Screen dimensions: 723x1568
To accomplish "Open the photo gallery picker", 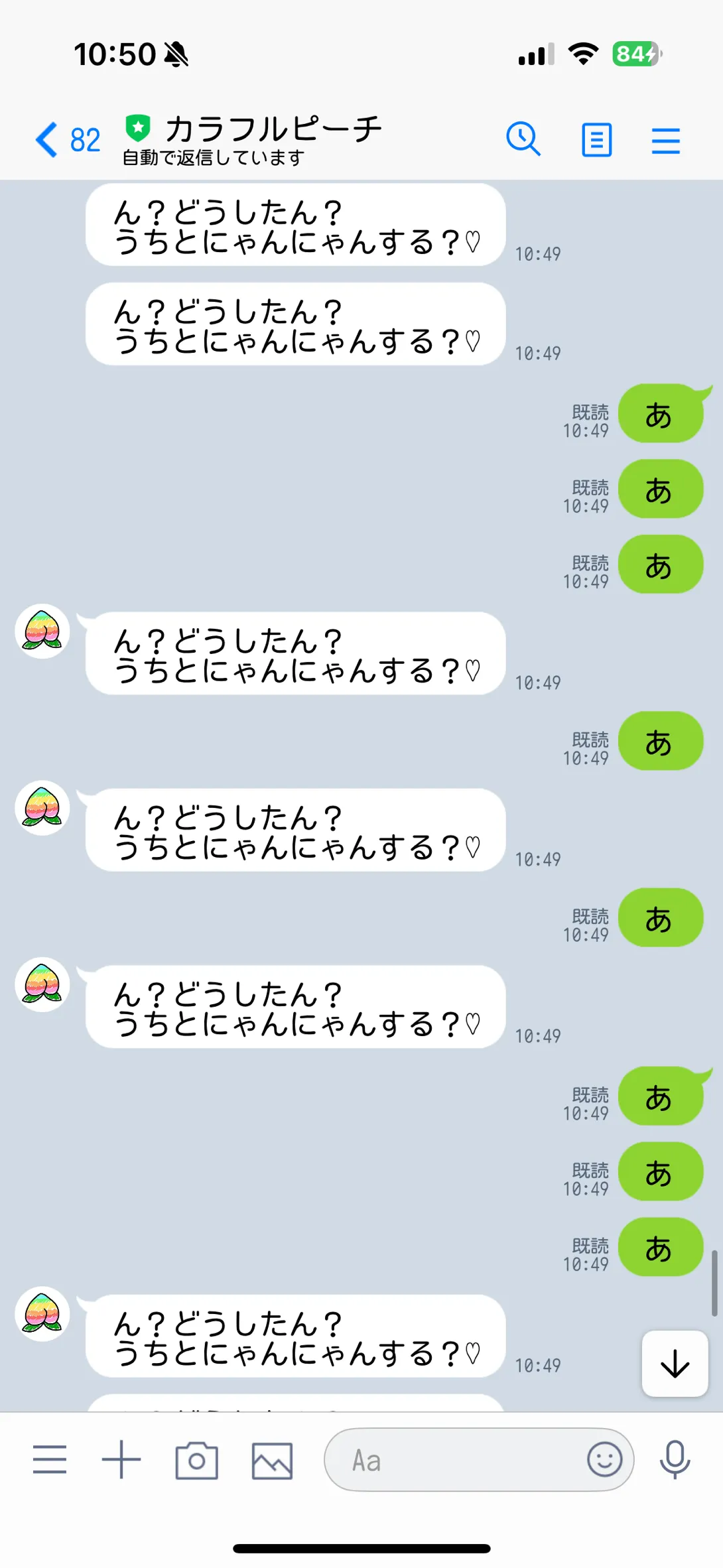I will click(272, 1460).
